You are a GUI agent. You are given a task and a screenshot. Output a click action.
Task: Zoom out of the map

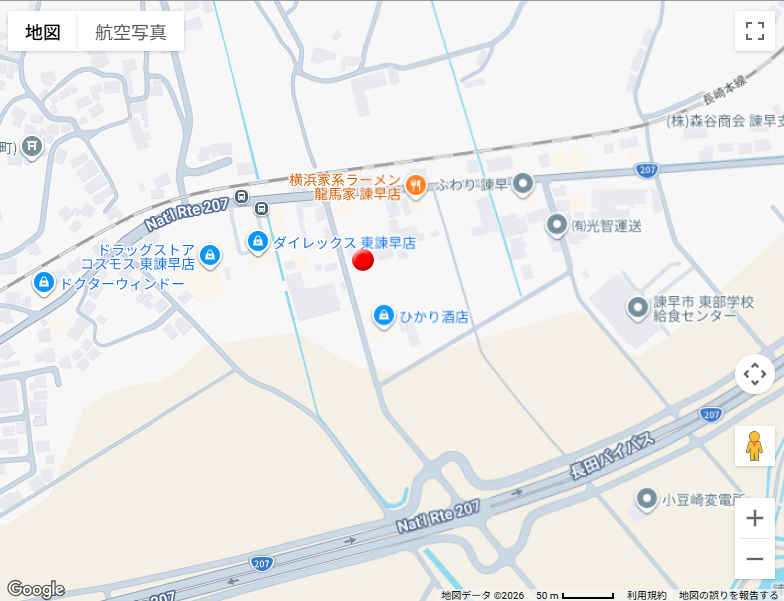[754, 558]
